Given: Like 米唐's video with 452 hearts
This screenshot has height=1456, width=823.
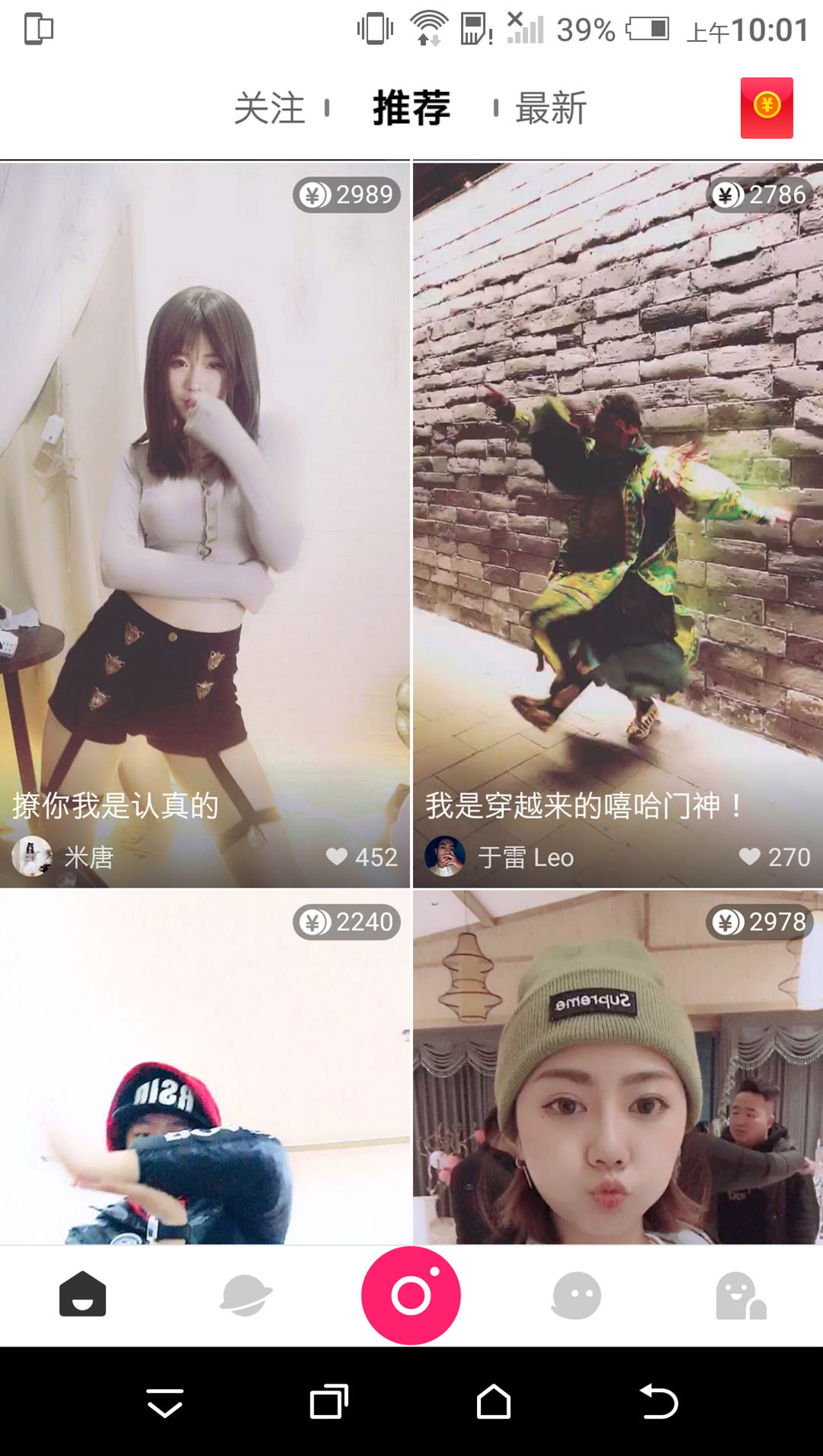Looking at the screenshot, I should [x=338, y=857].
